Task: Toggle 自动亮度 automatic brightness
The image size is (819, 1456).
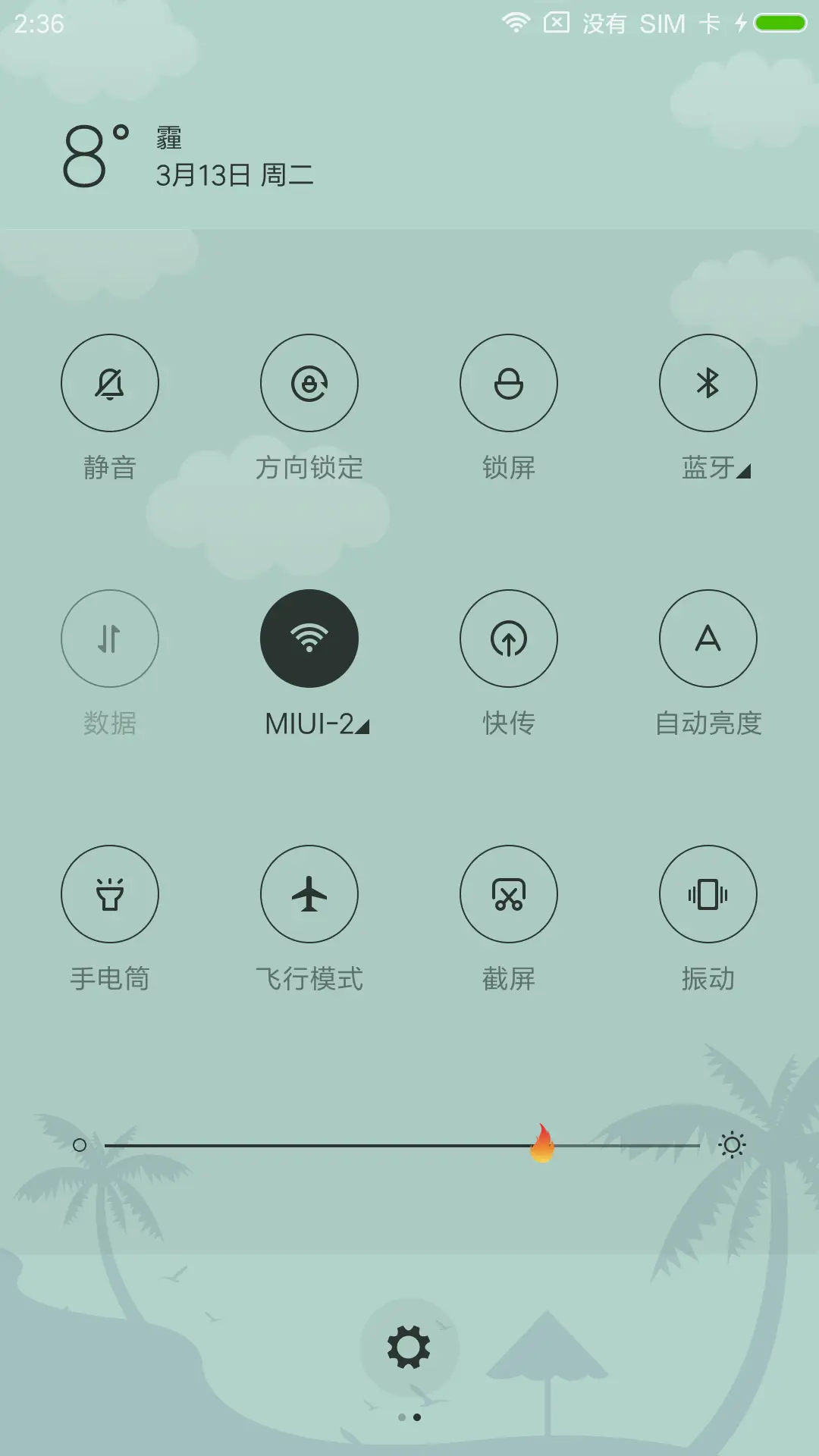Action: click(x=708, y=639)
